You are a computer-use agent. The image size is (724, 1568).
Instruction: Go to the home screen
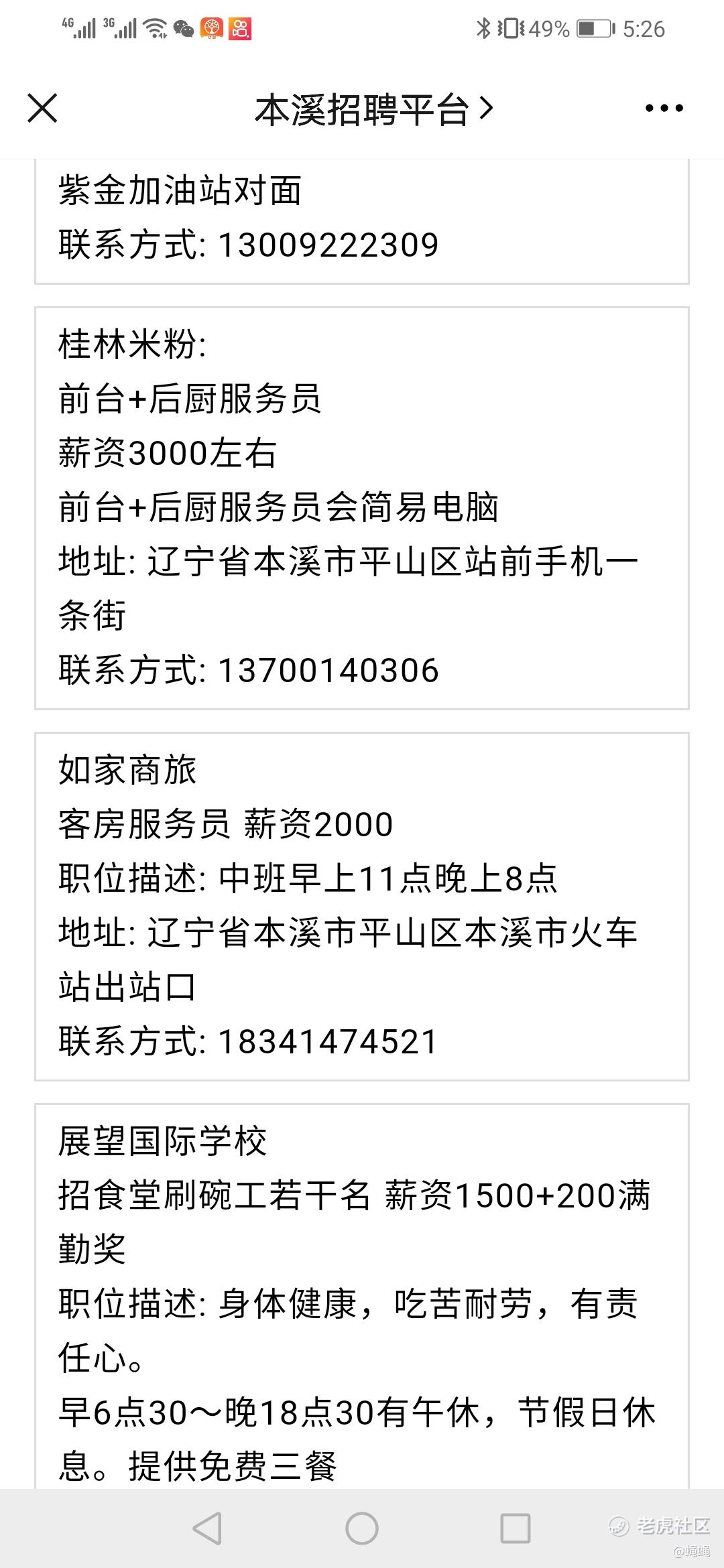[362, 1529]
